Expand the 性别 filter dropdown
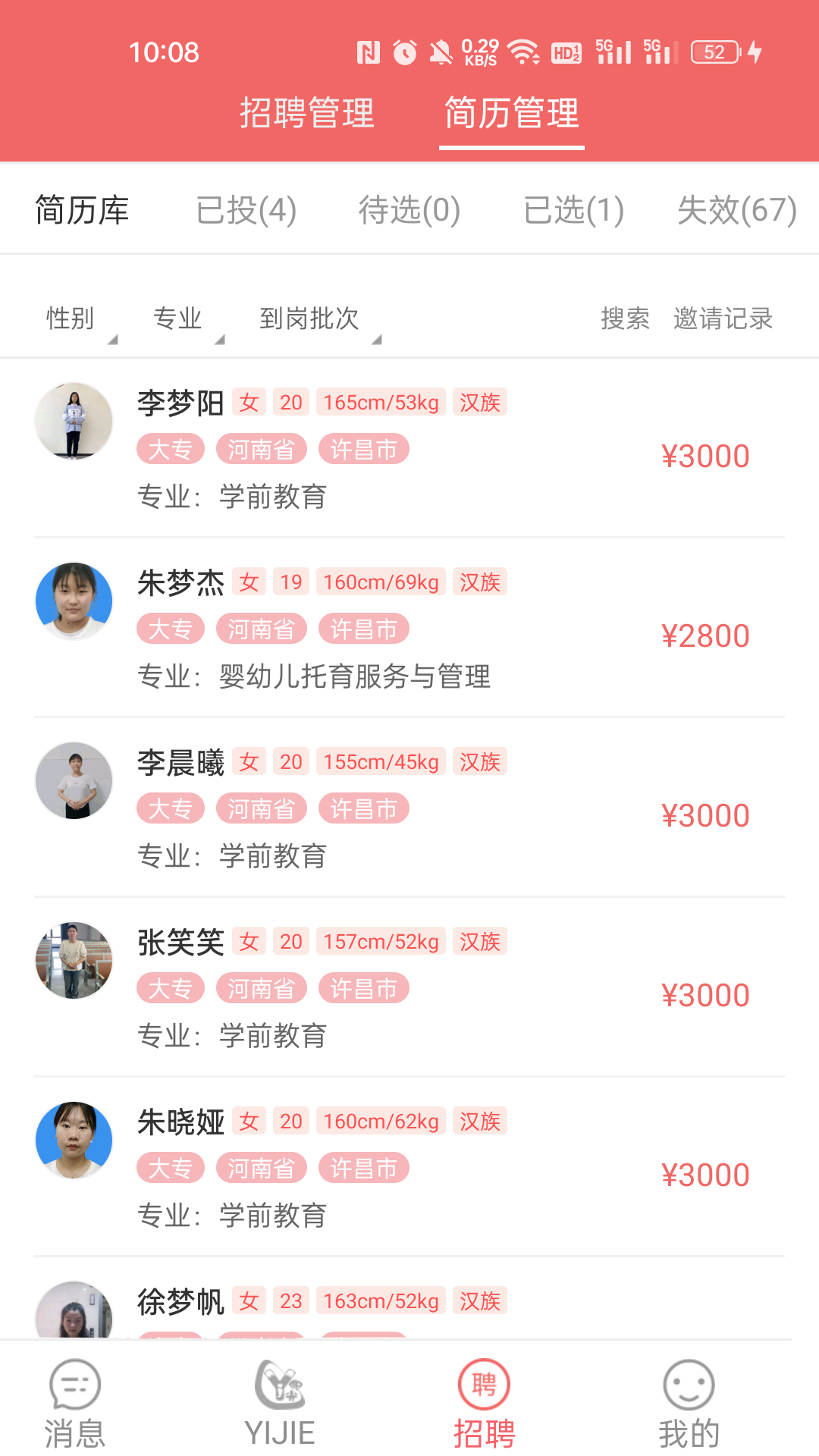The image size is (819, 1456). point(71,318)
